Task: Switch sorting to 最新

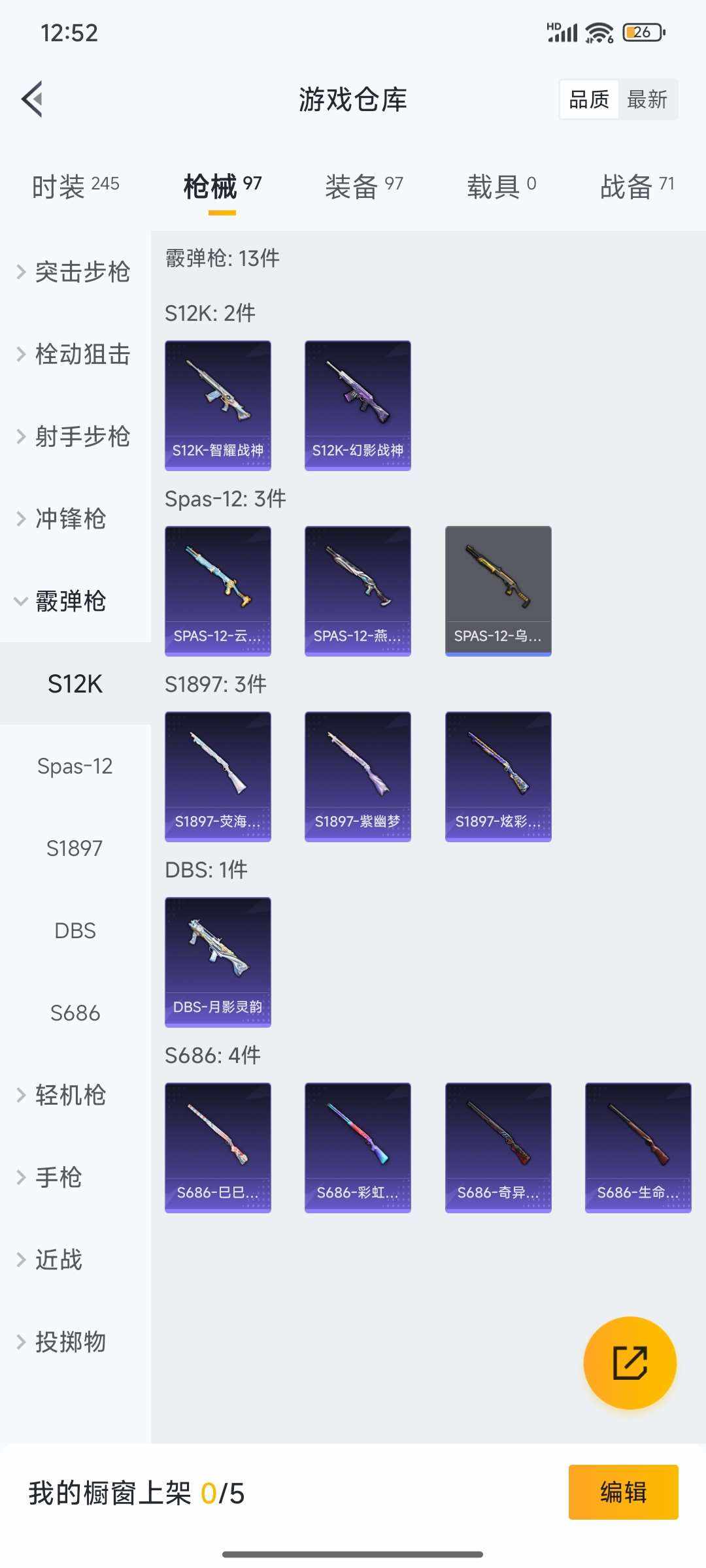Action: click(647, 99)
